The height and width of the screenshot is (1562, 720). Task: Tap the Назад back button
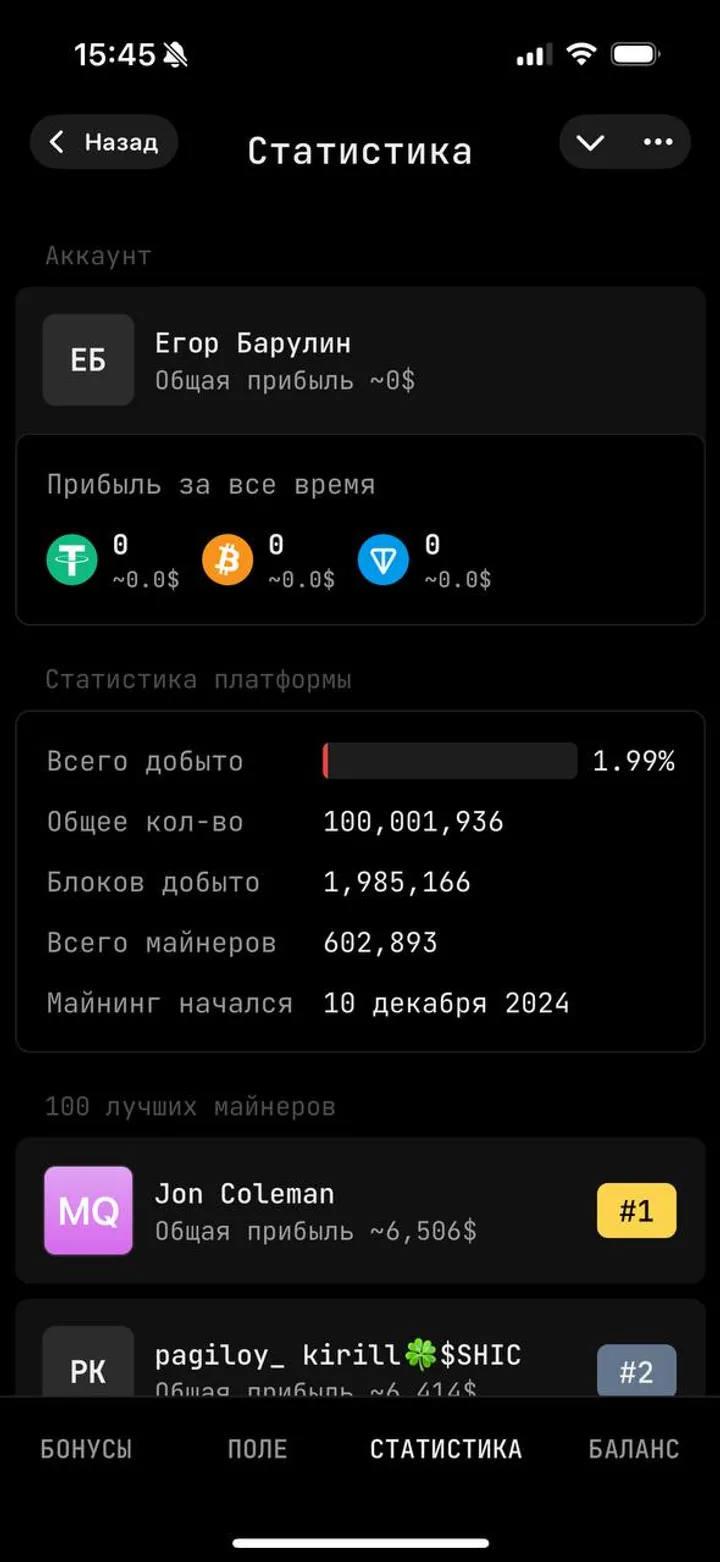103,142
